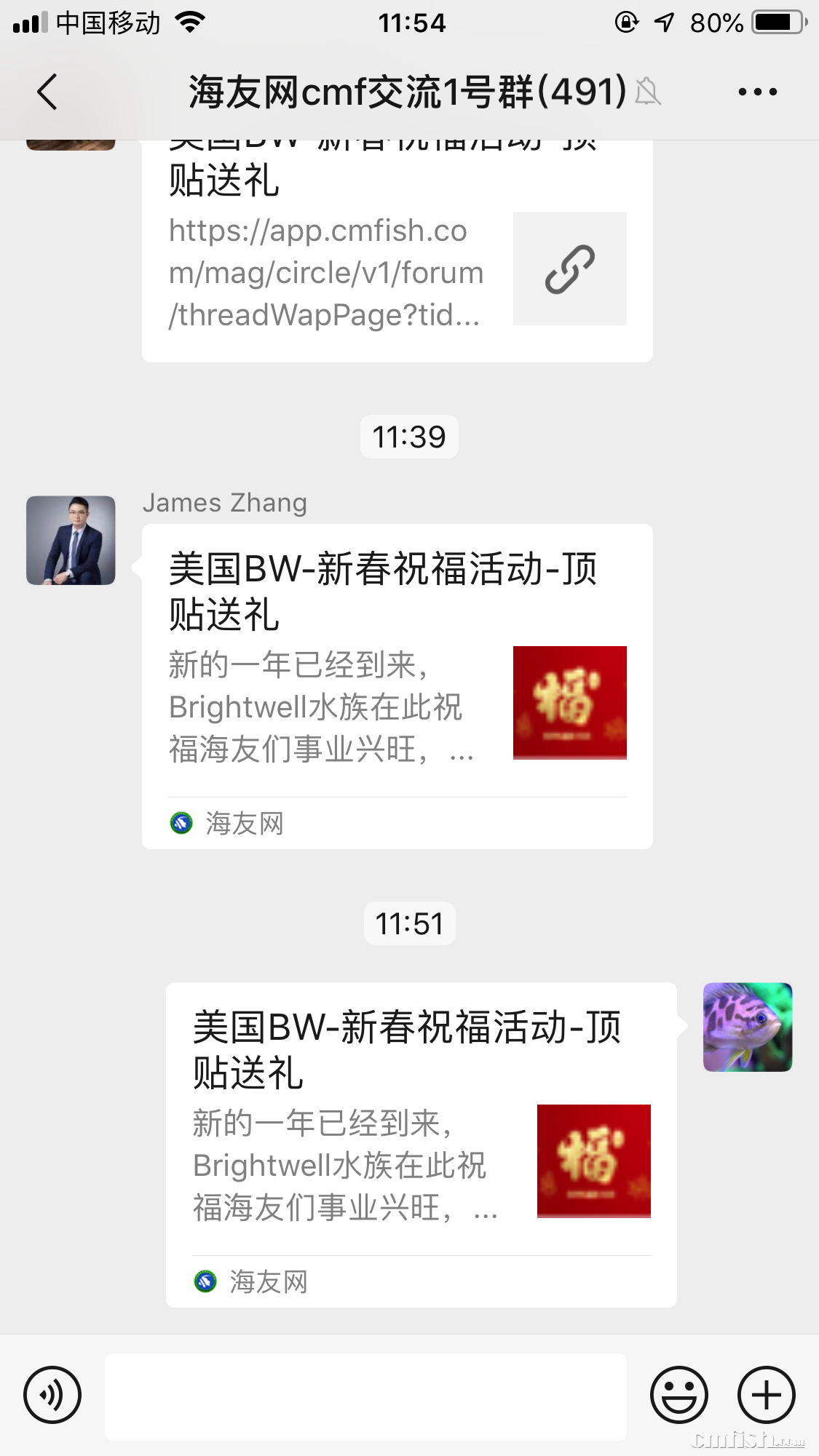Open James Zhang's shared 美国BW article card
This screenshot has height=1456, width=819.
397,684
